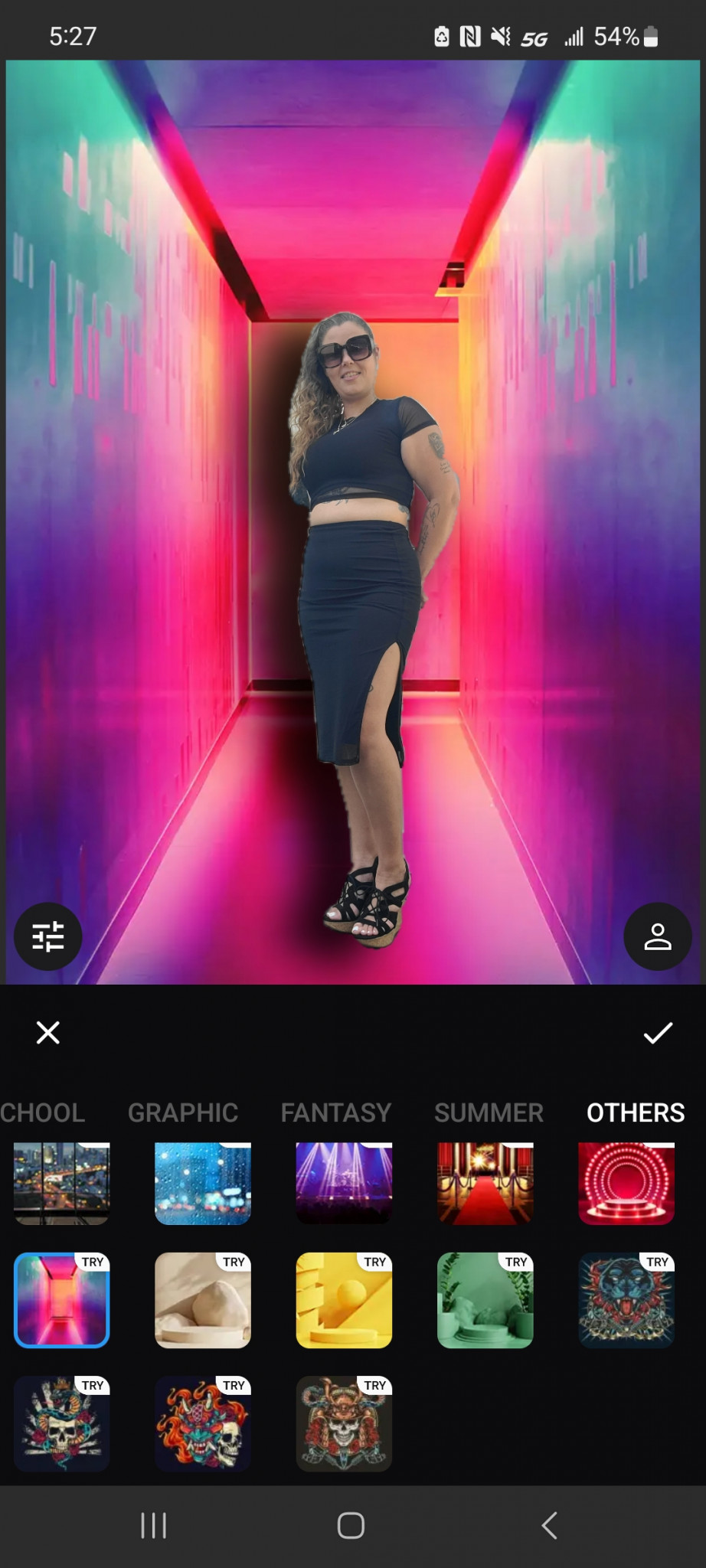Viewport: 706px width, 1568px height.
Task: Try the green plant podium background
Action: pos(485,1300)
